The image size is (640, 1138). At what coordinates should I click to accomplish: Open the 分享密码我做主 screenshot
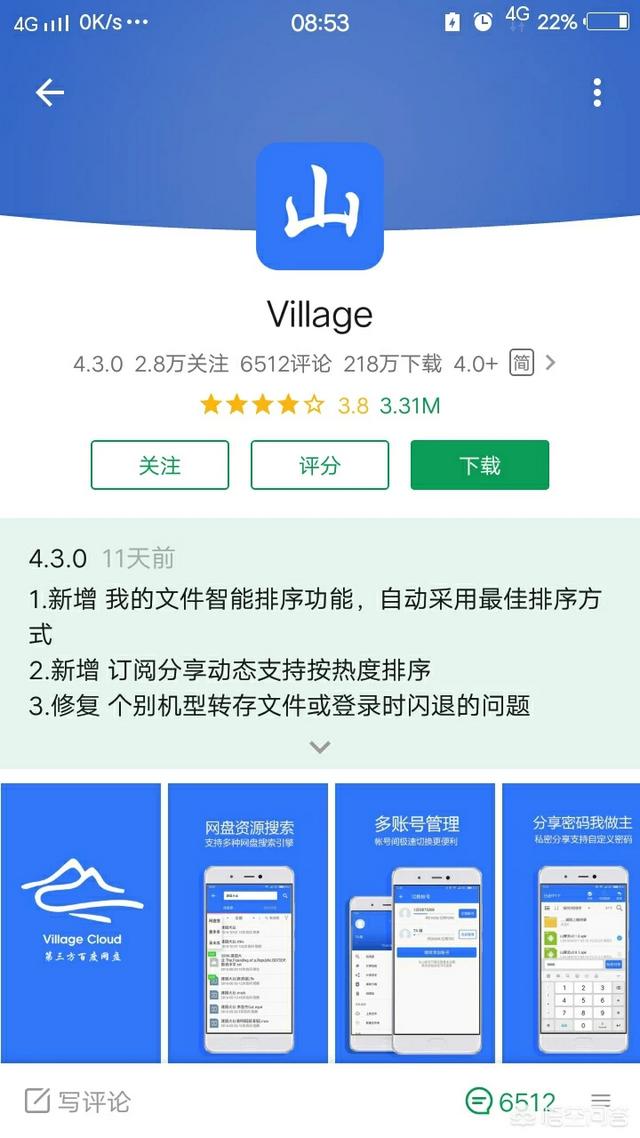click(x=571, y=922)
